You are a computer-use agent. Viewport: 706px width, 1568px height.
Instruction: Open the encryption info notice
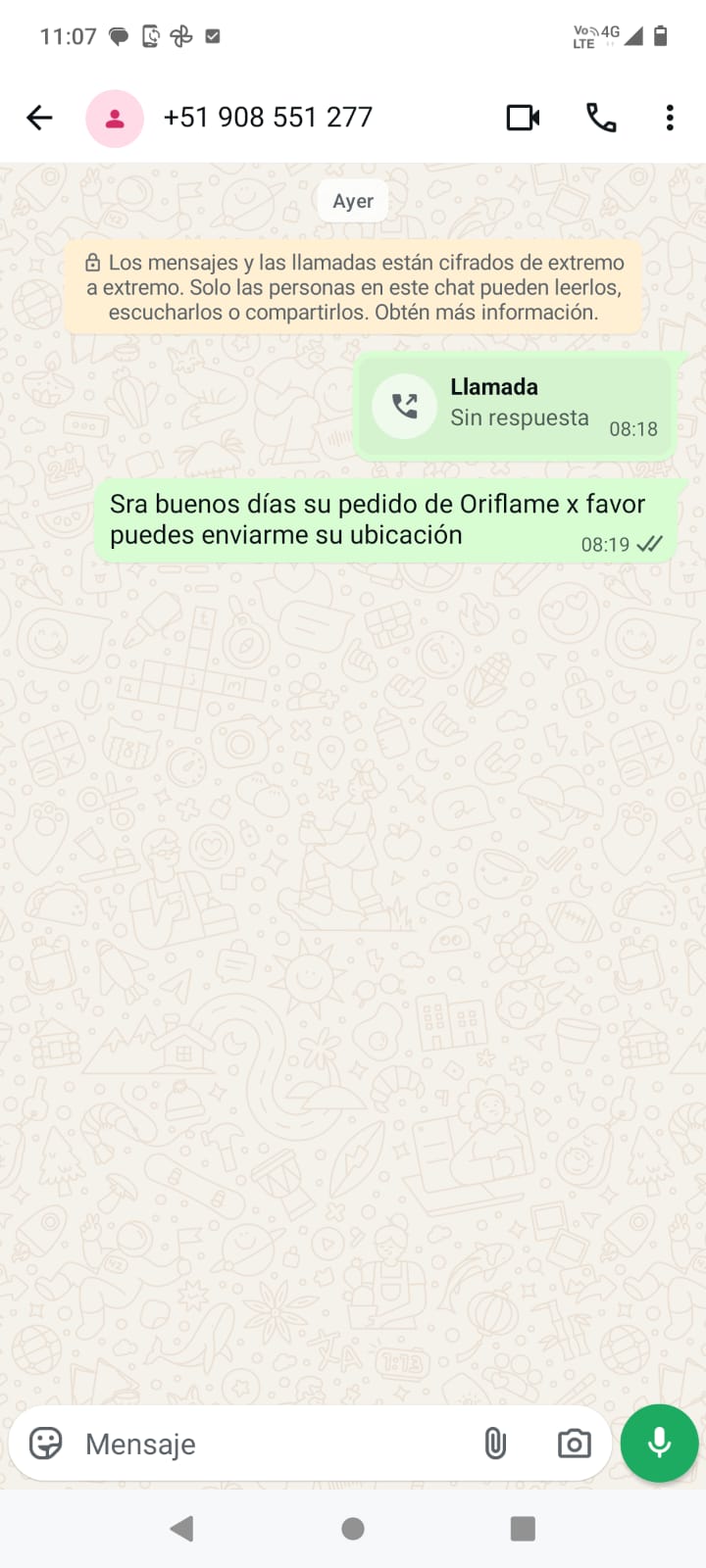[x=353, y=288]
